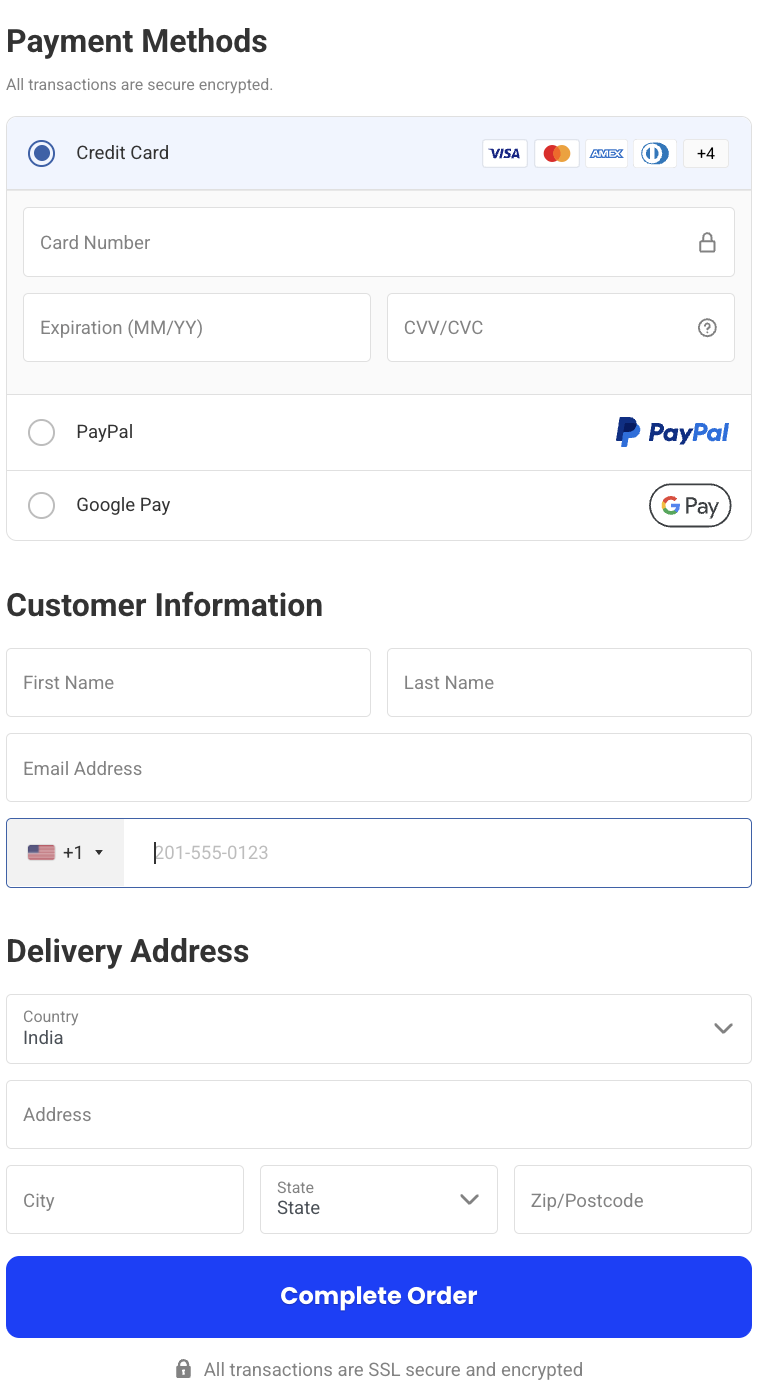Image resolution: width=758 pixels, height=1382 pixels.
Task: Click the Diners Club card icon
Action: (654, 153)
